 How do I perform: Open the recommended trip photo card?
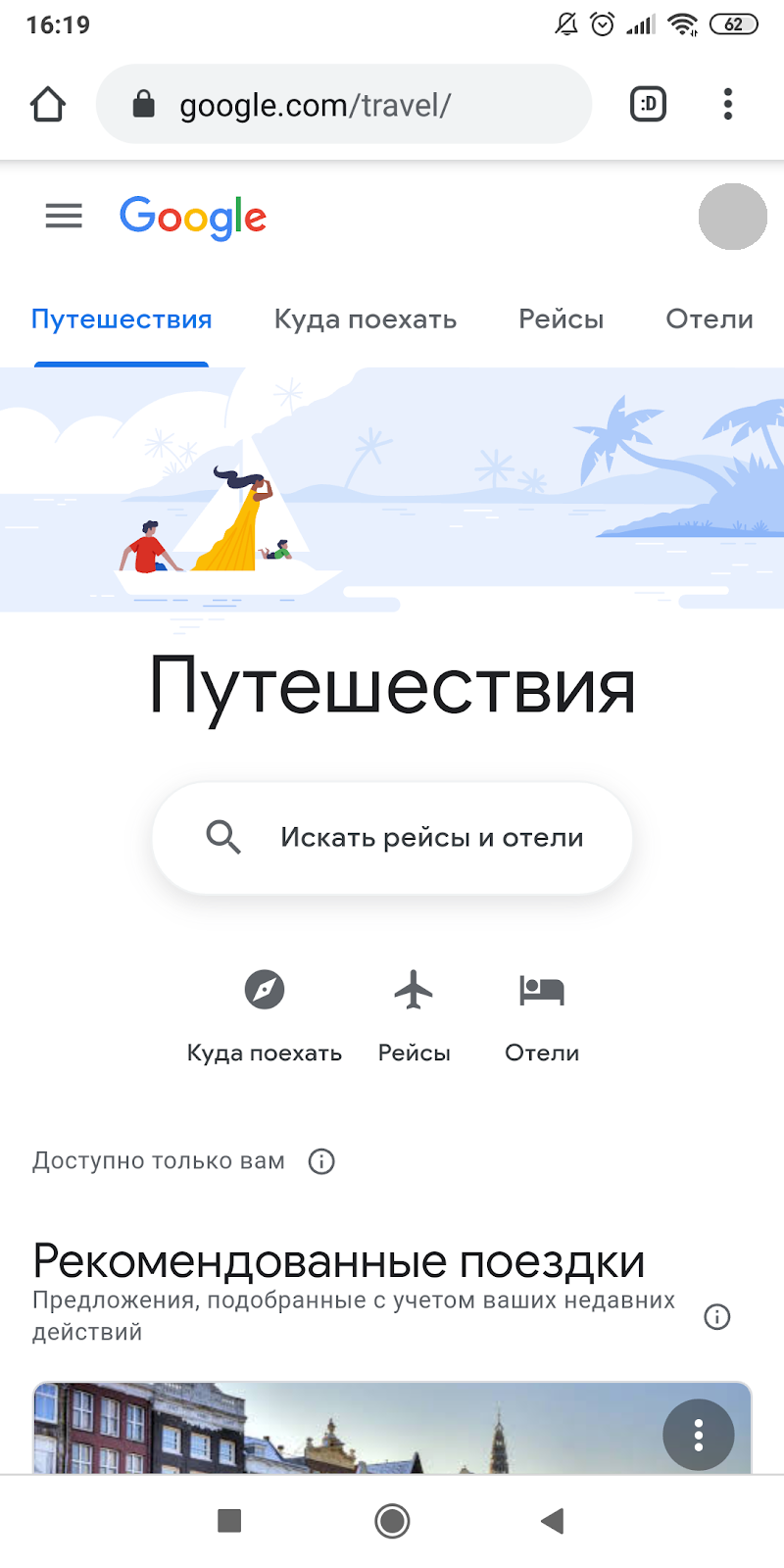(x=343, y=1431)
